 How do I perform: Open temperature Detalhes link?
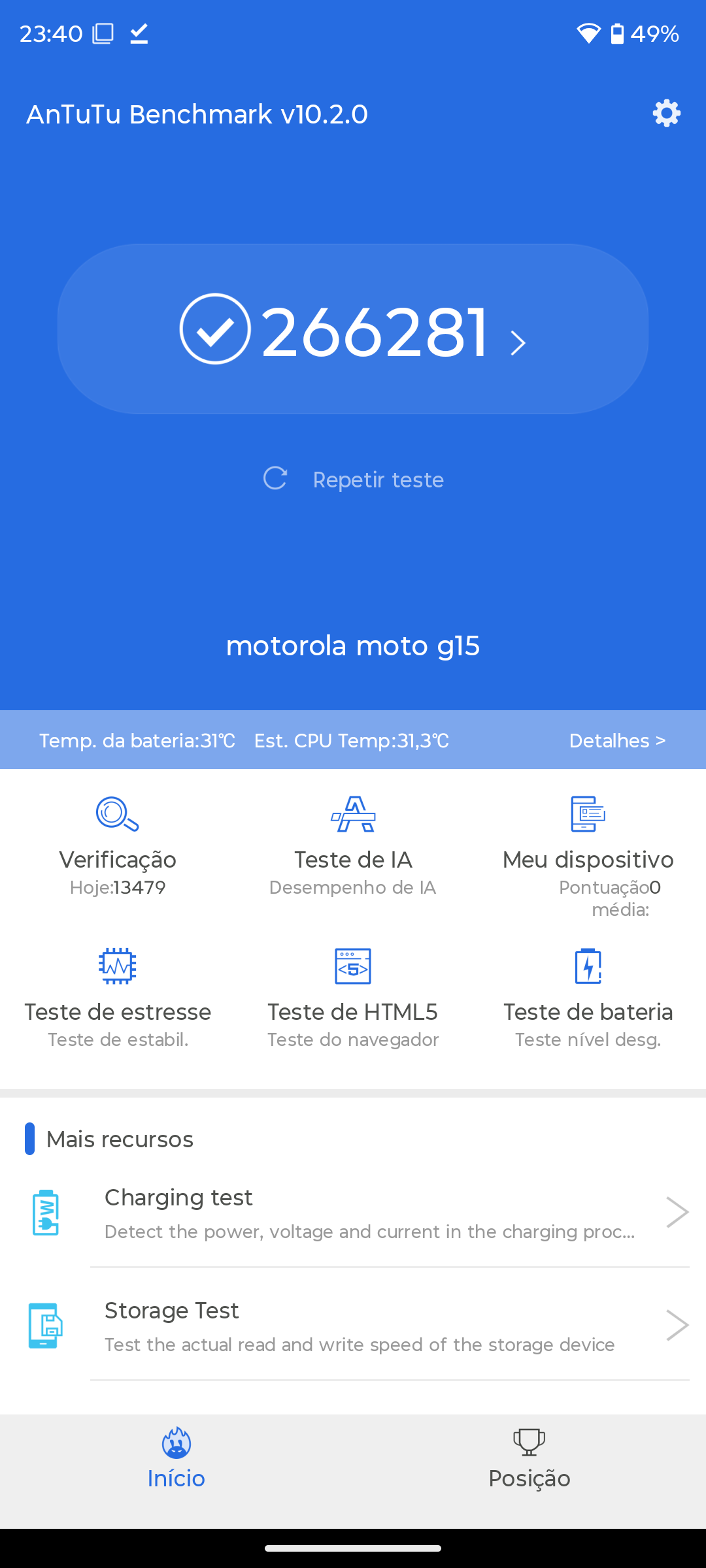coord(617,741)
